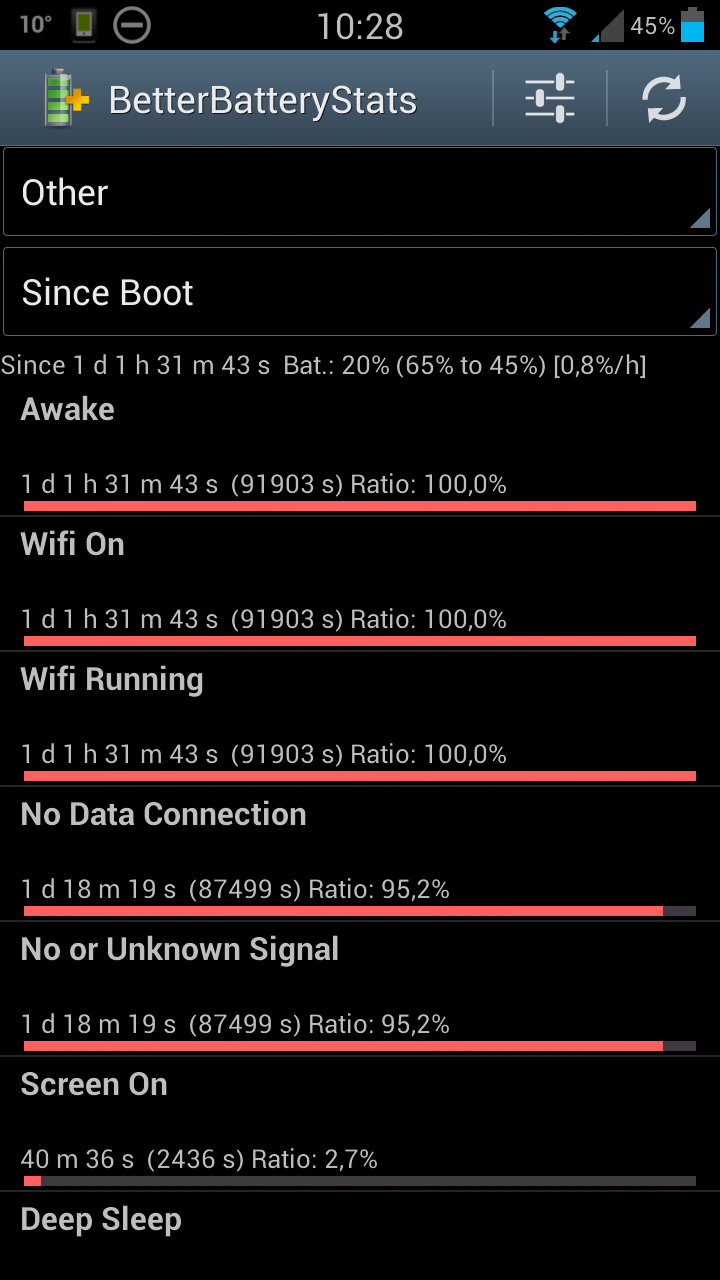Open the preferences sliders icon

click(x=550, y=99)
